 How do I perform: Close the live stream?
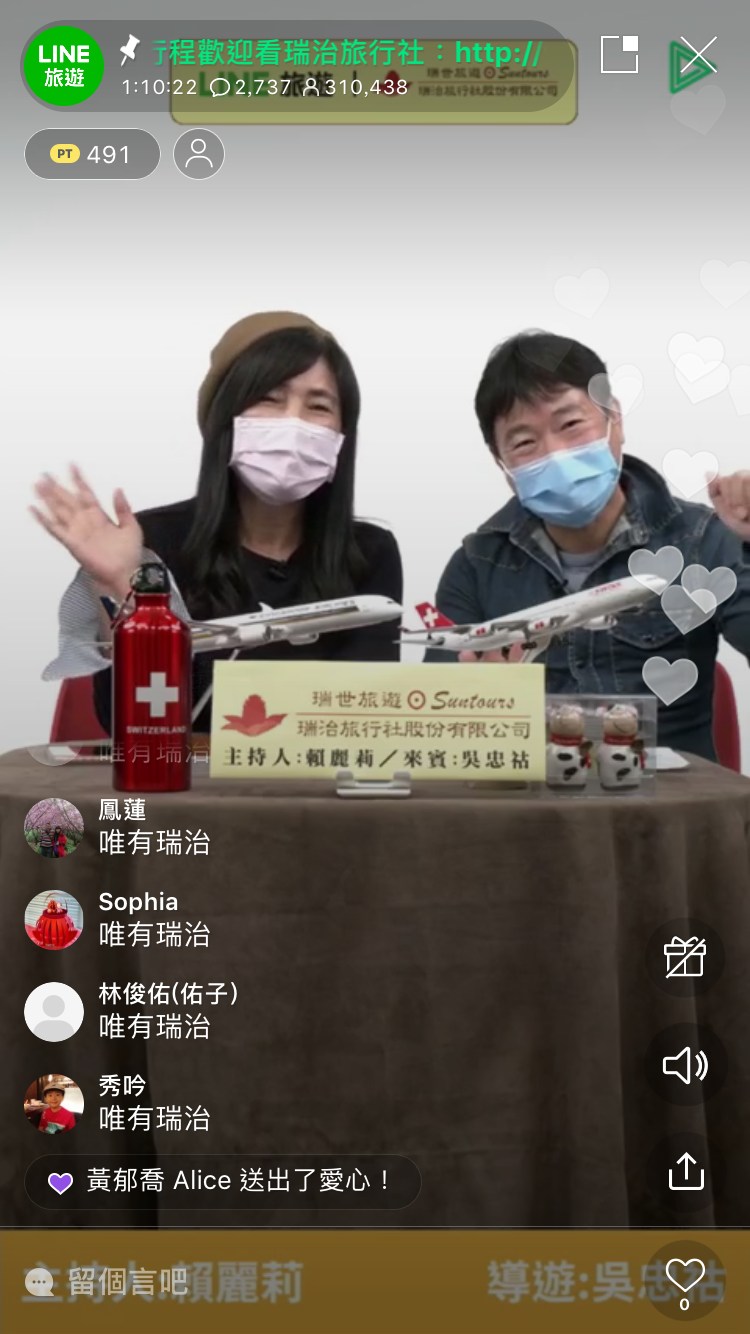[x=697, y=55]
